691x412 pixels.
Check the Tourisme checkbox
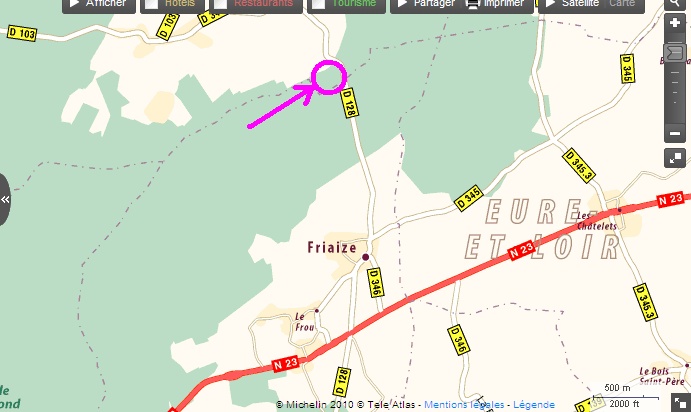(x=318, y=4)
